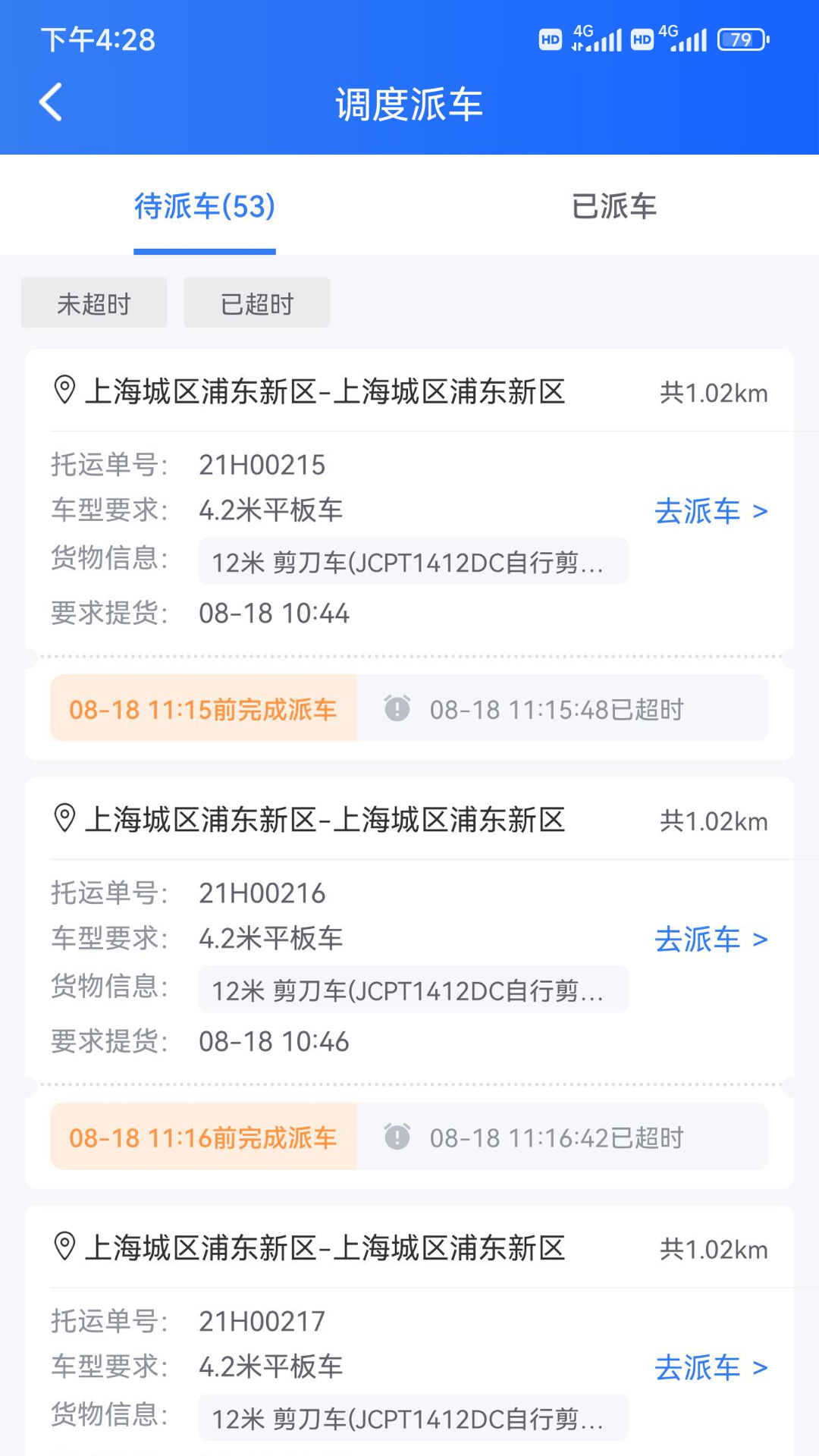Image resolution: width=819 pixels, height=1456 pixels.
Task: Filter by 未超时 orders
Action: pyautogui.click(x=94, y=303)
